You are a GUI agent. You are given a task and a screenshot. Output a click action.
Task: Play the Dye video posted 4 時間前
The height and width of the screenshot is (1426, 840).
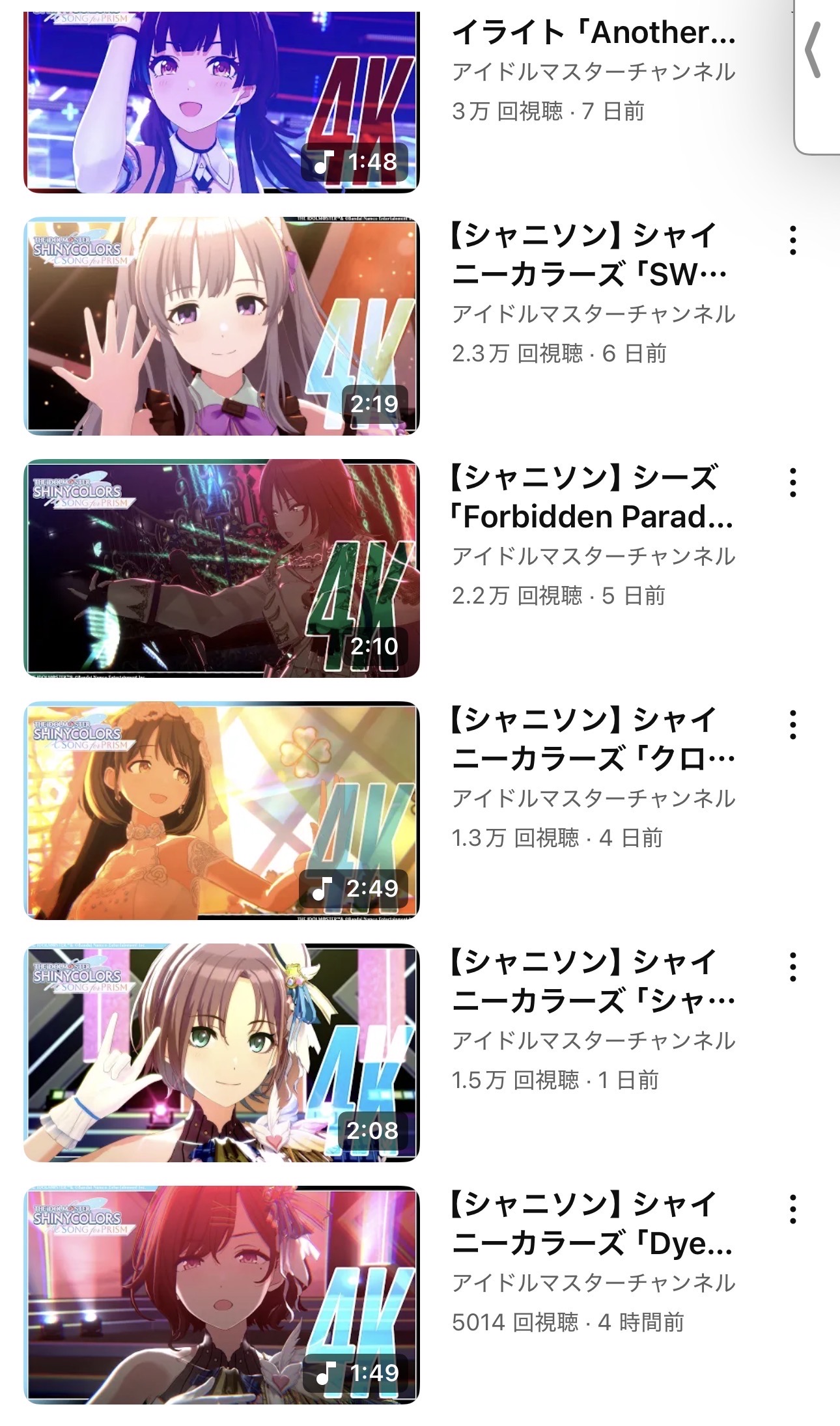coord(221,1294)
